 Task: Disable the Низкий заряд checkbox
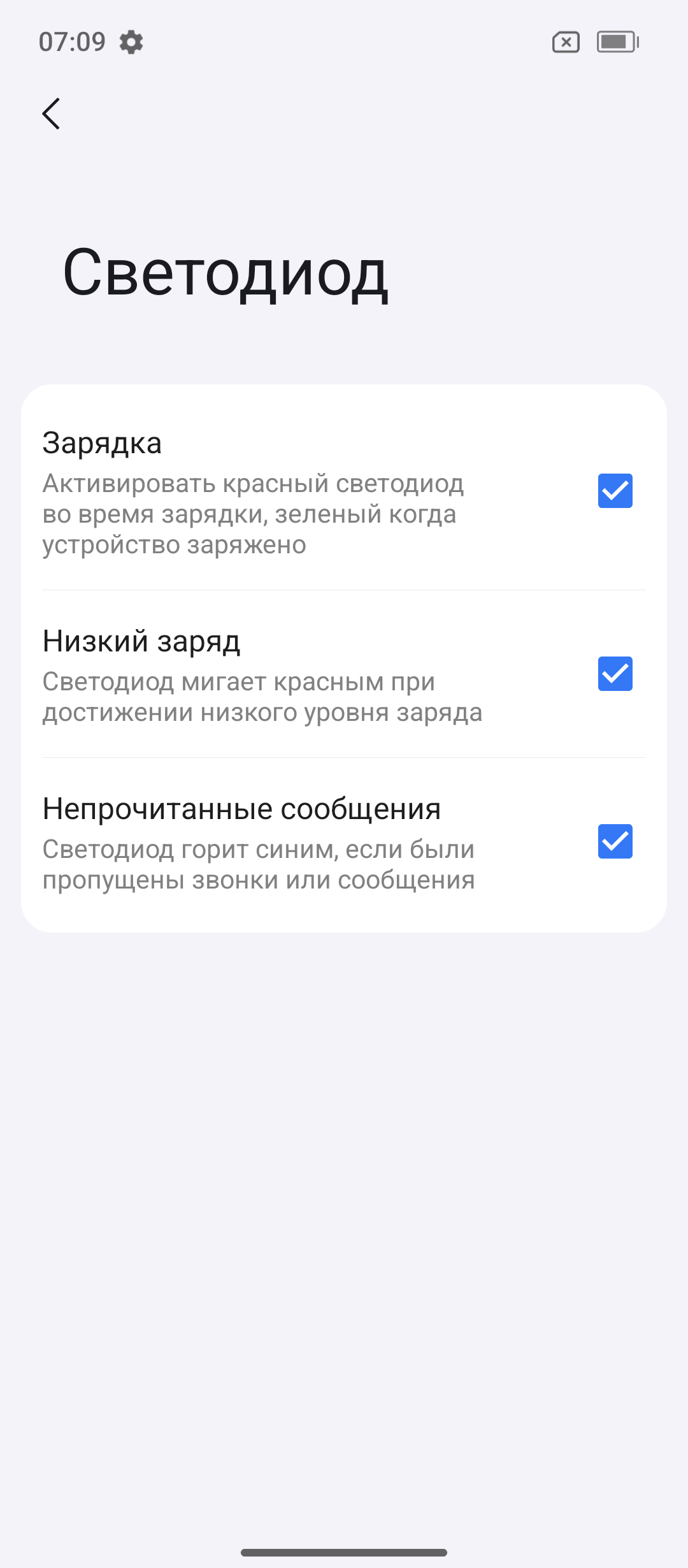click(x=615, y=674)
